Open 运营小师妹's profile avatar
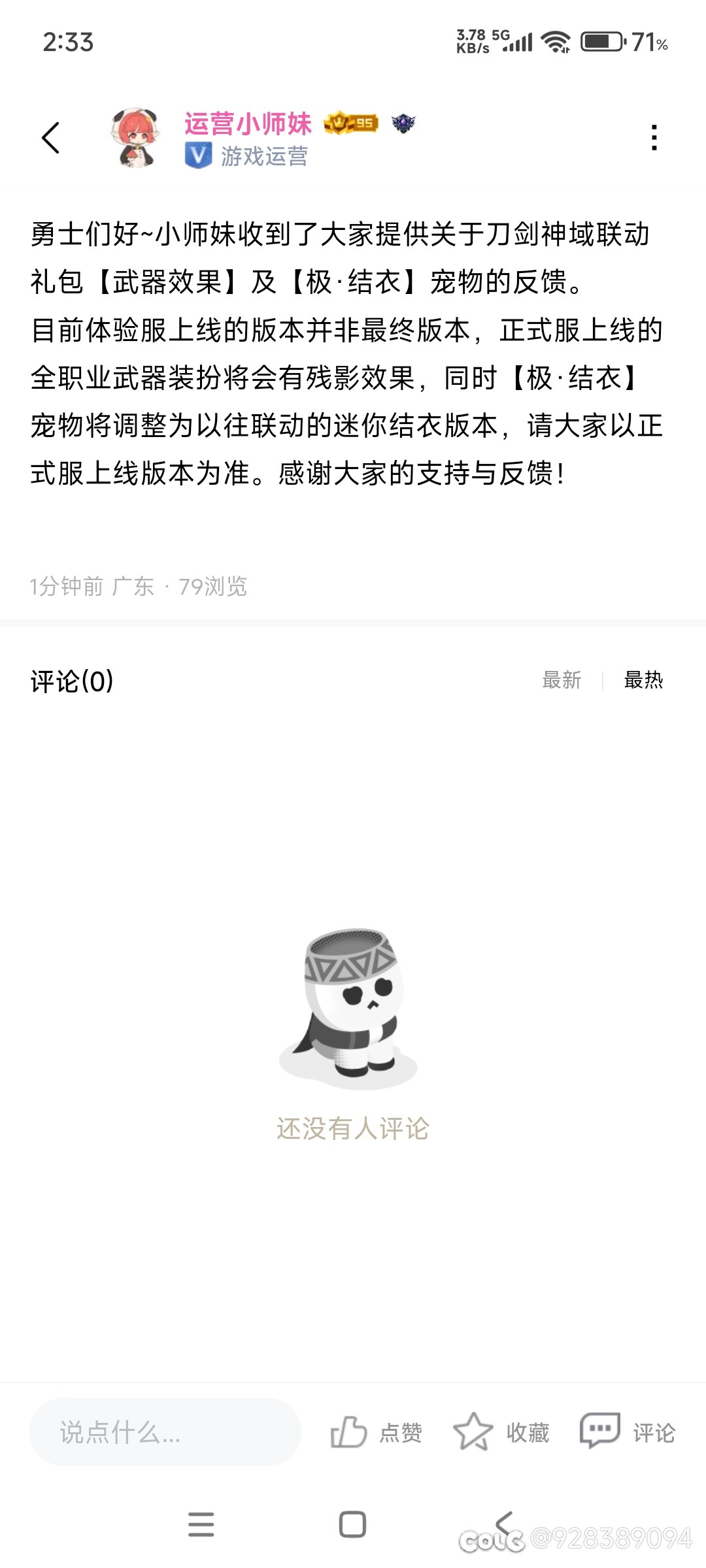Screen dimensions: 706x1568 point(135,138)
